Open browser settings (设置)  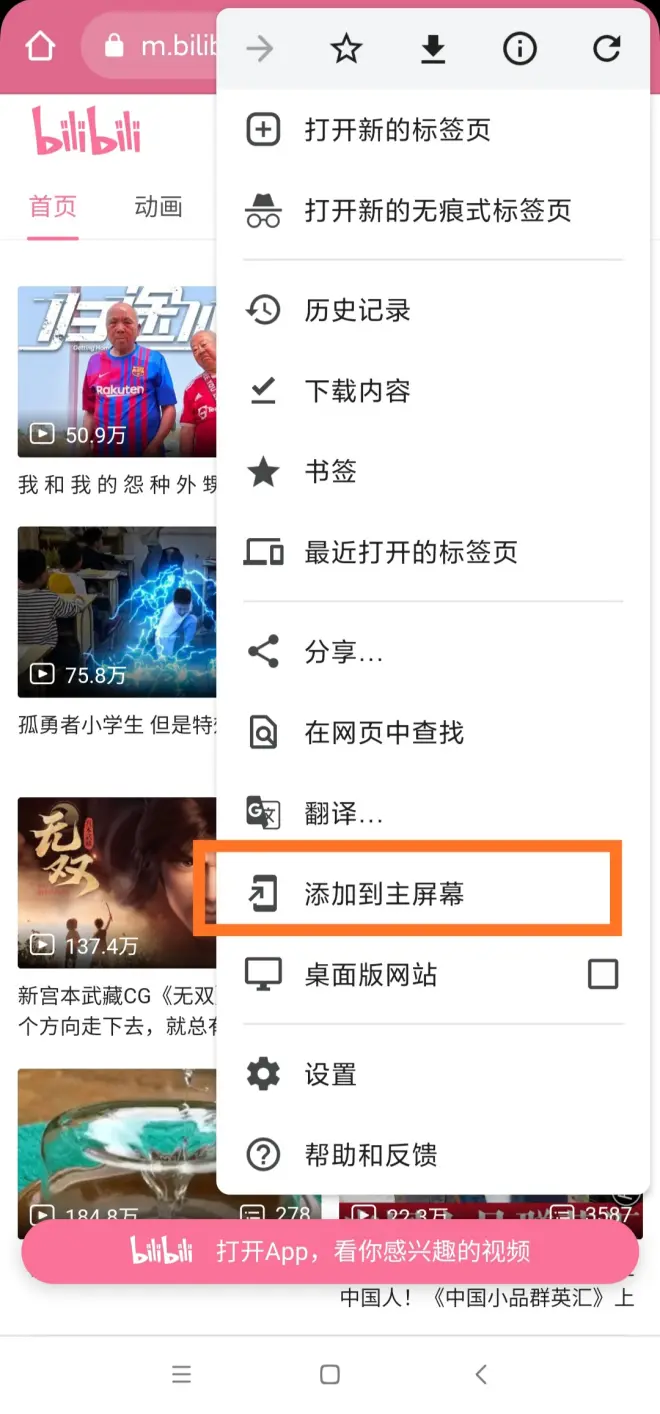pos(330,1075)
